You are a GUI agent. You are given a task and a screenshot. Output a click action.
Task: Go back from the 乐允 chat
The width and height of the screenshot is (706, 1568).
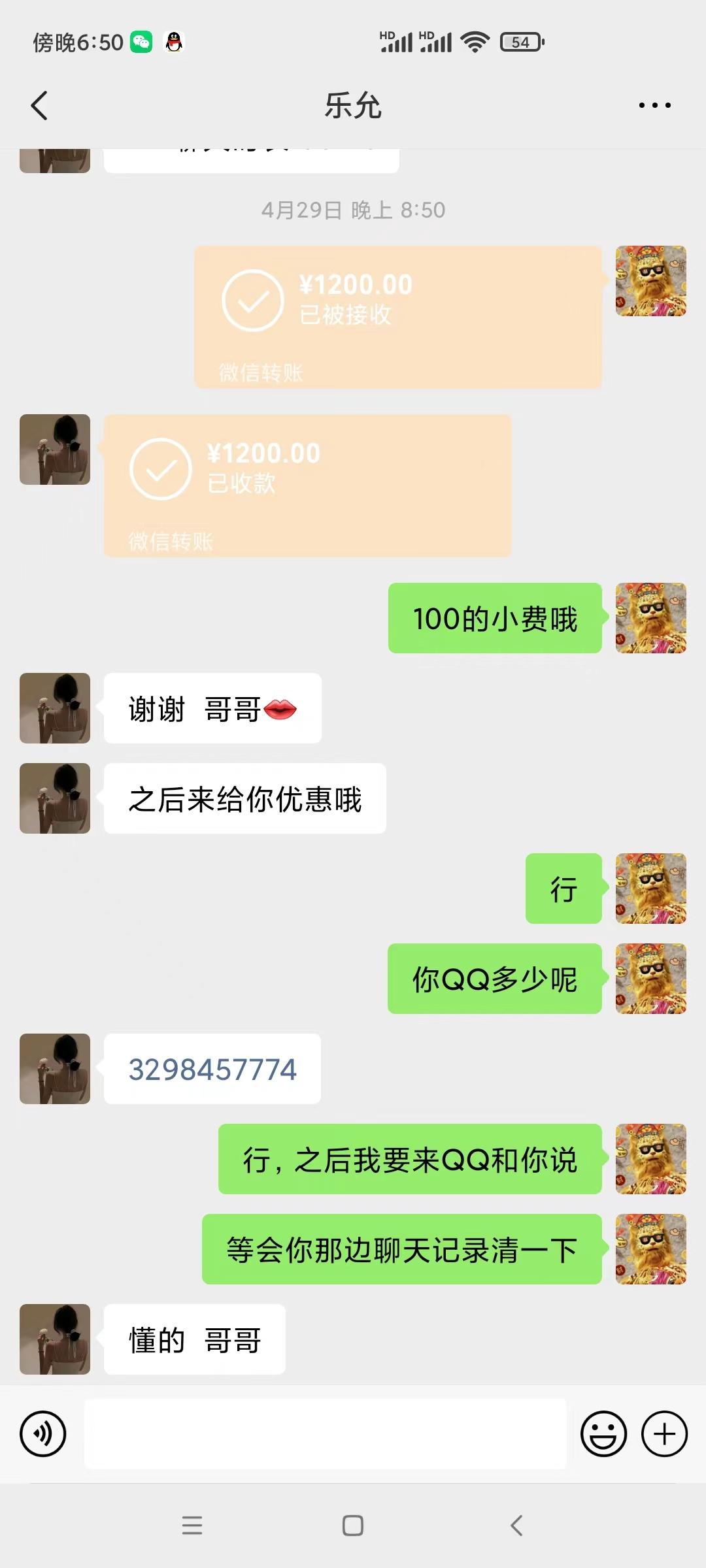(40, 105)
